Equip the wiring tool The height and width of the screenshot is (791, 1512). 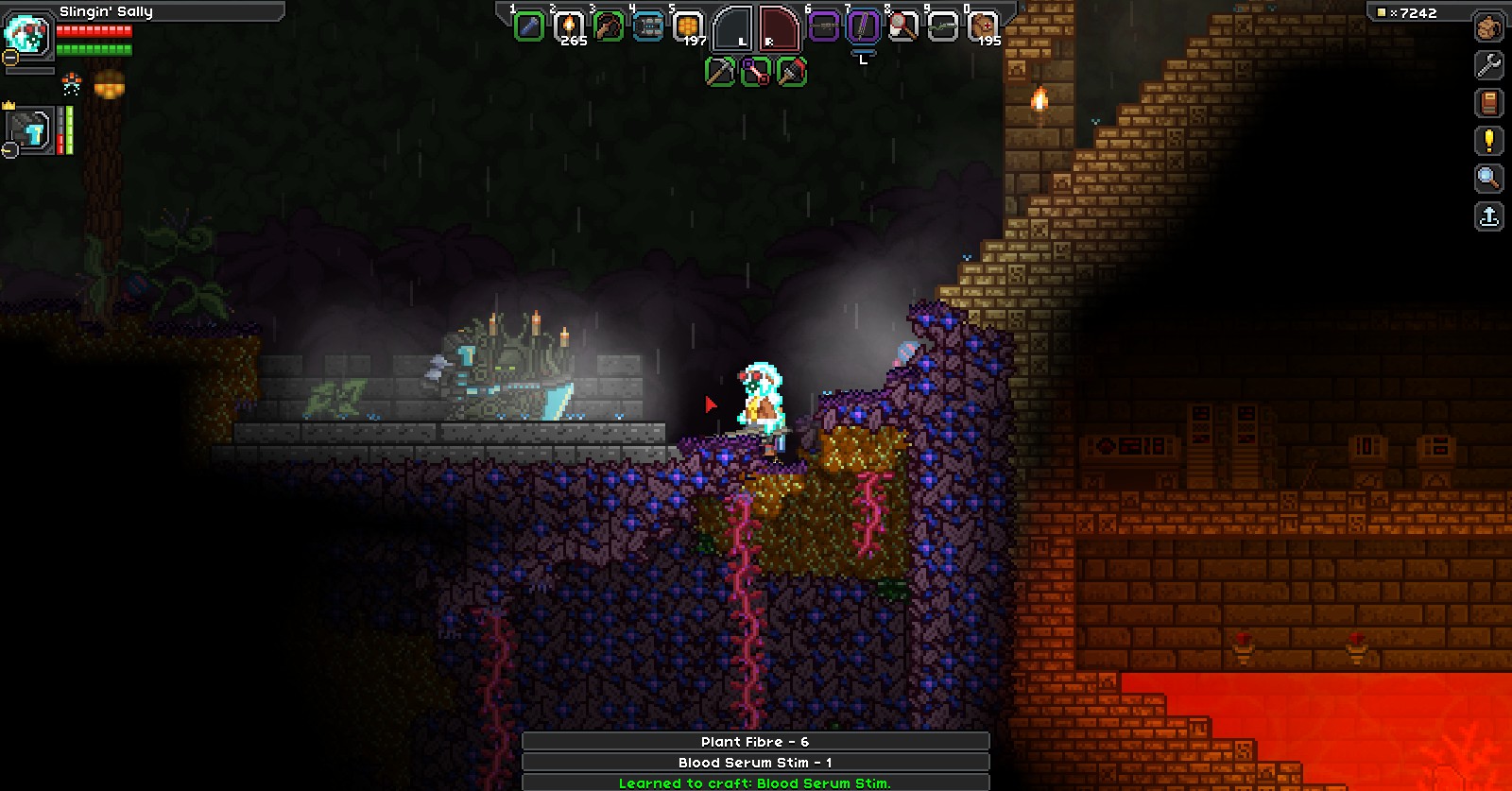tap(756, 72)
